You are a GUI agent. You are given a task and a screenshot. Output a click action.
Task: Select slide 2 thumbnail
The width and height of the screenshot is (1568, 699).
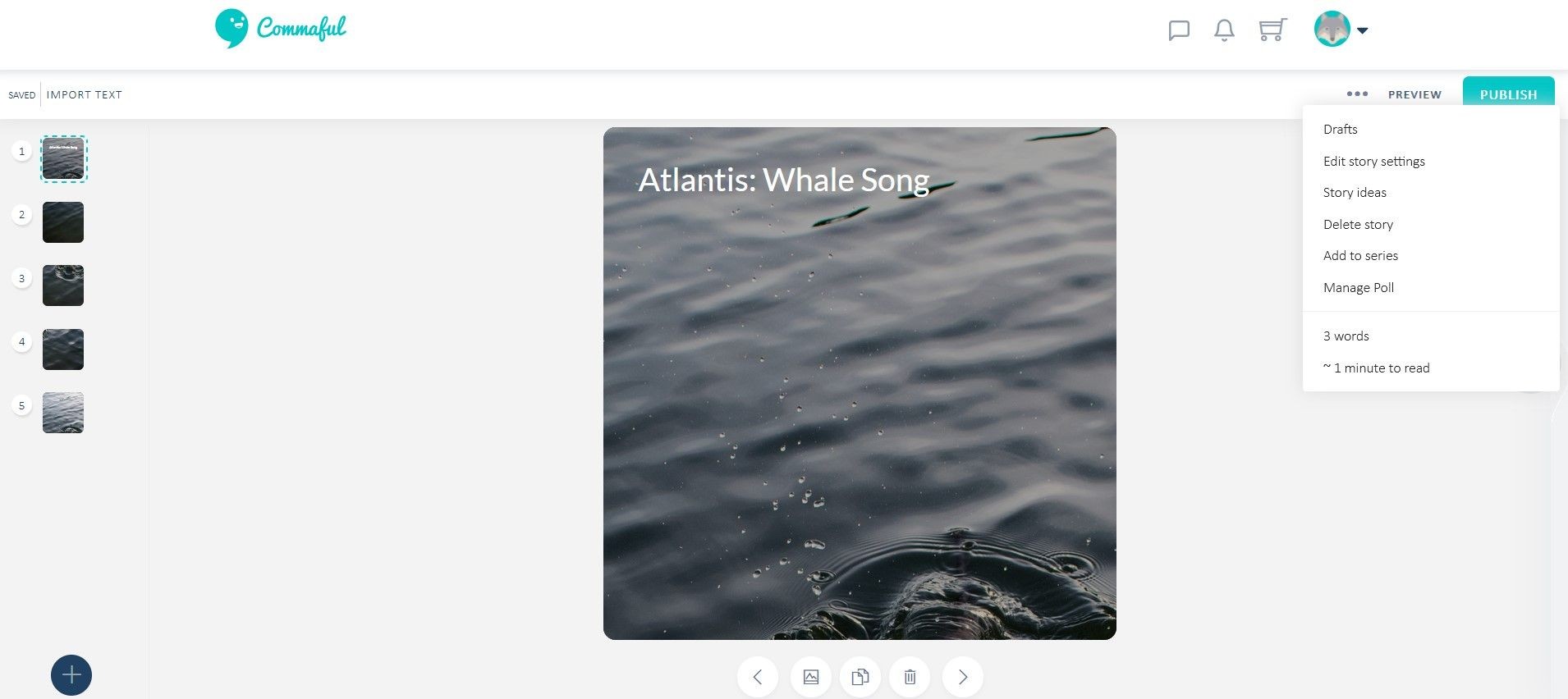point(63,222)
